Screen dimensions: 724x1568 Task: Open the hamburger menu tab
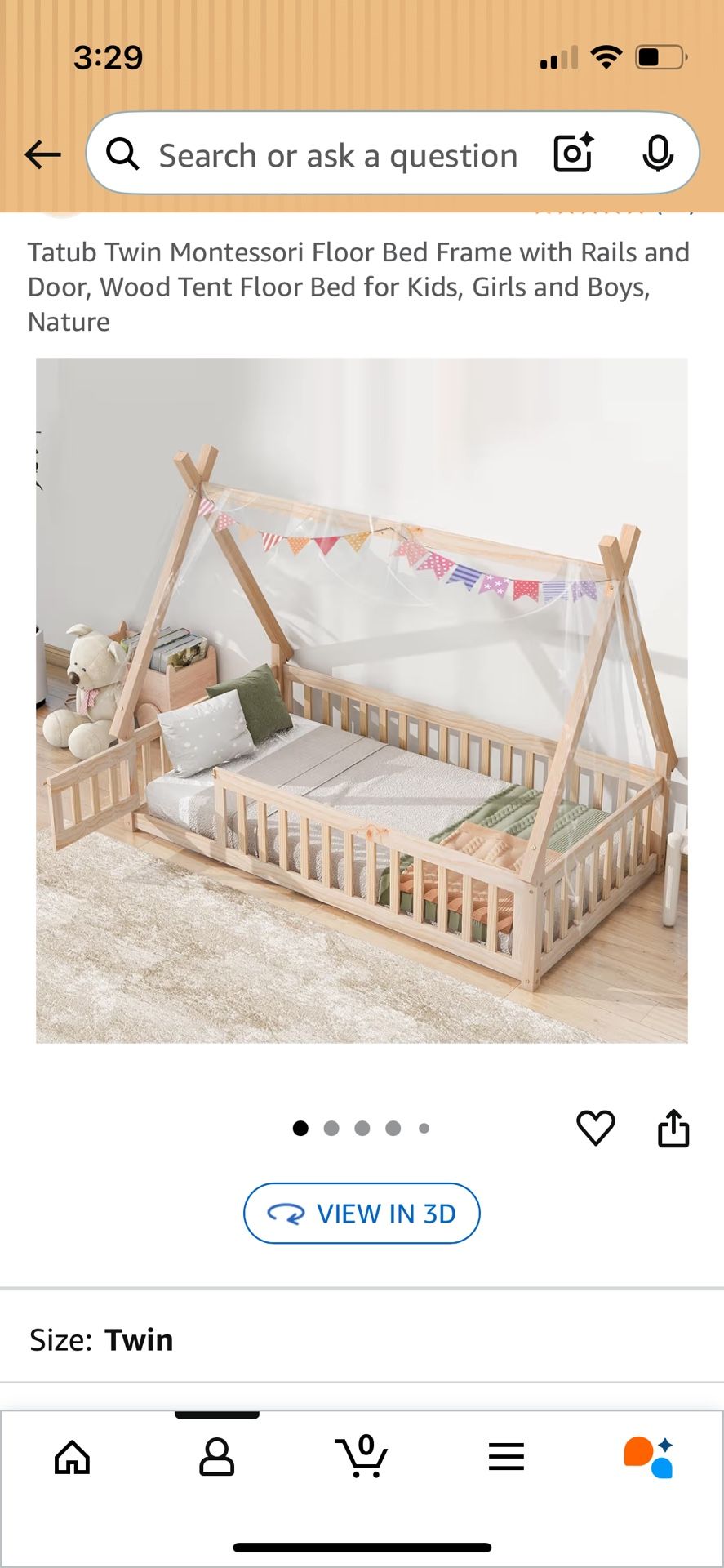pyautogui.click(x=506, y=1457)
